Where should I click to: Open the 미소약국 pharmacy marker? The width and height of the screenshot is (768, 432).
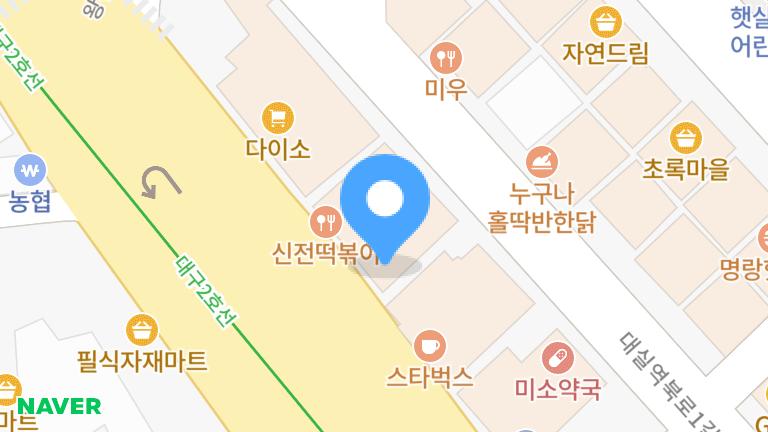(558, 357)
